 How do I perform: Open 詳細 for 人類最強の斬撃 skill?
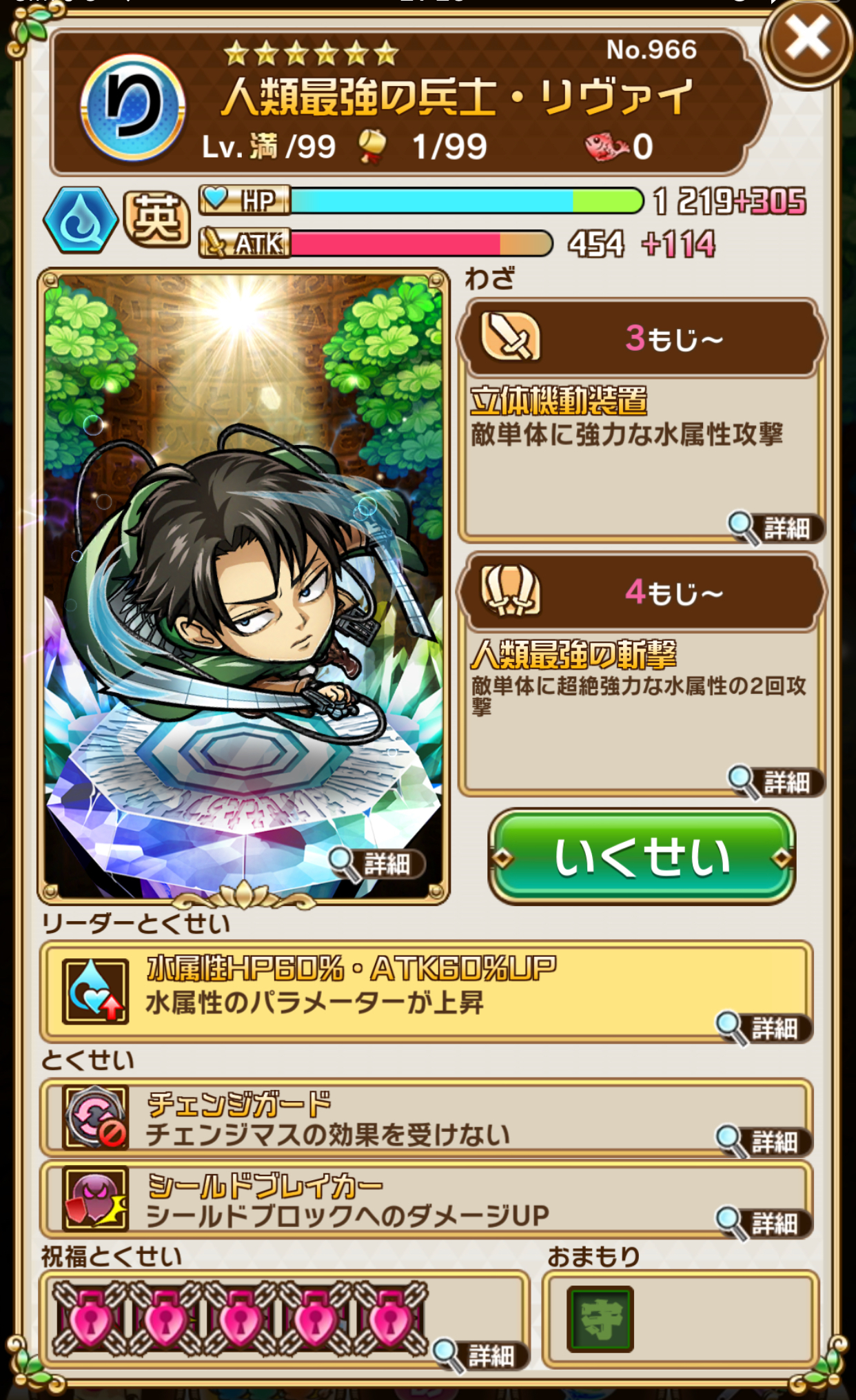[x=776, y=783]
